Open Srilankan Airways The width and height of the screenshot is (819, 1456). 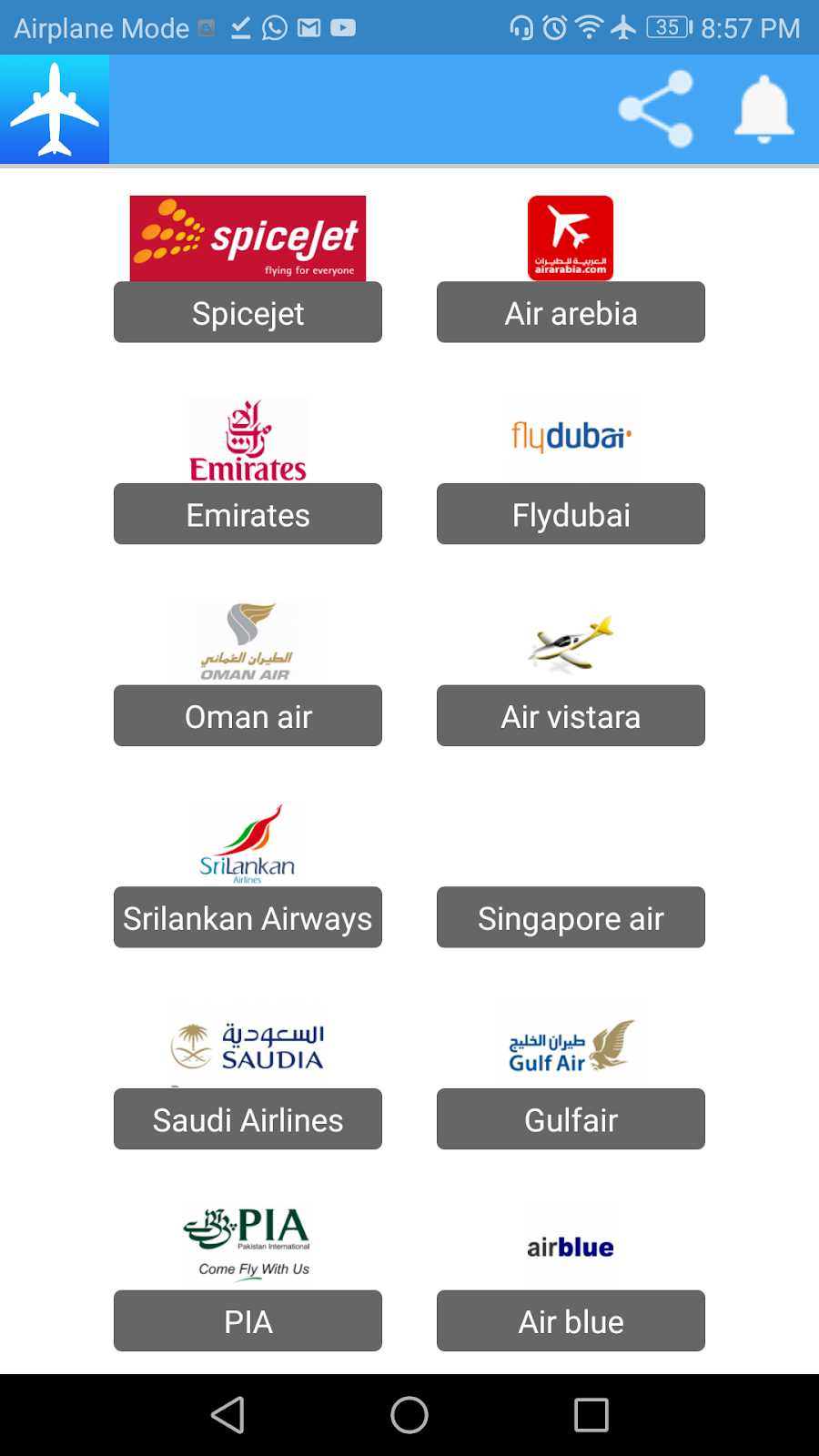(x=248, y=918)
